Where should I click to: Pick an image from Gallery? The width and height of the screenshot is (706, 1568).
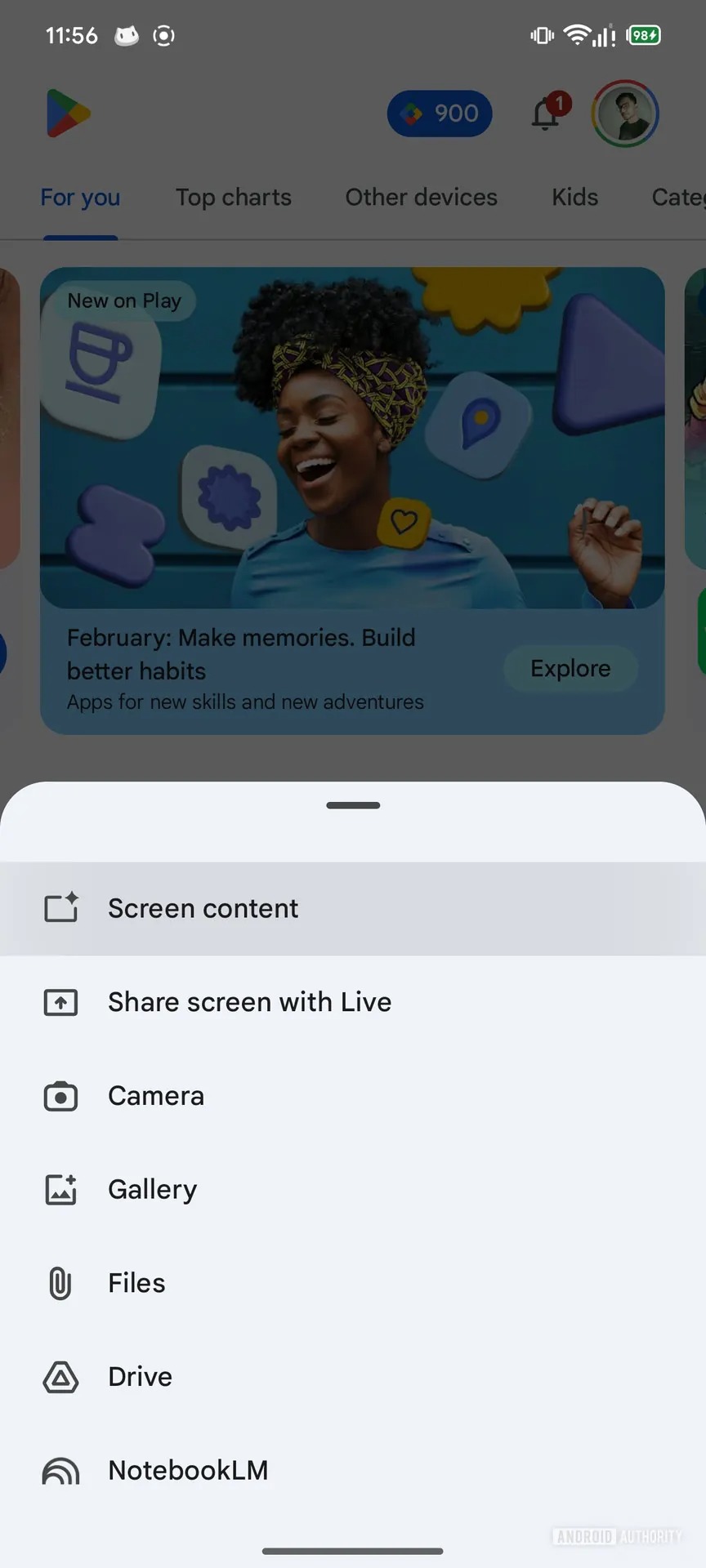pyautogui.click(x=152, y=1190)
